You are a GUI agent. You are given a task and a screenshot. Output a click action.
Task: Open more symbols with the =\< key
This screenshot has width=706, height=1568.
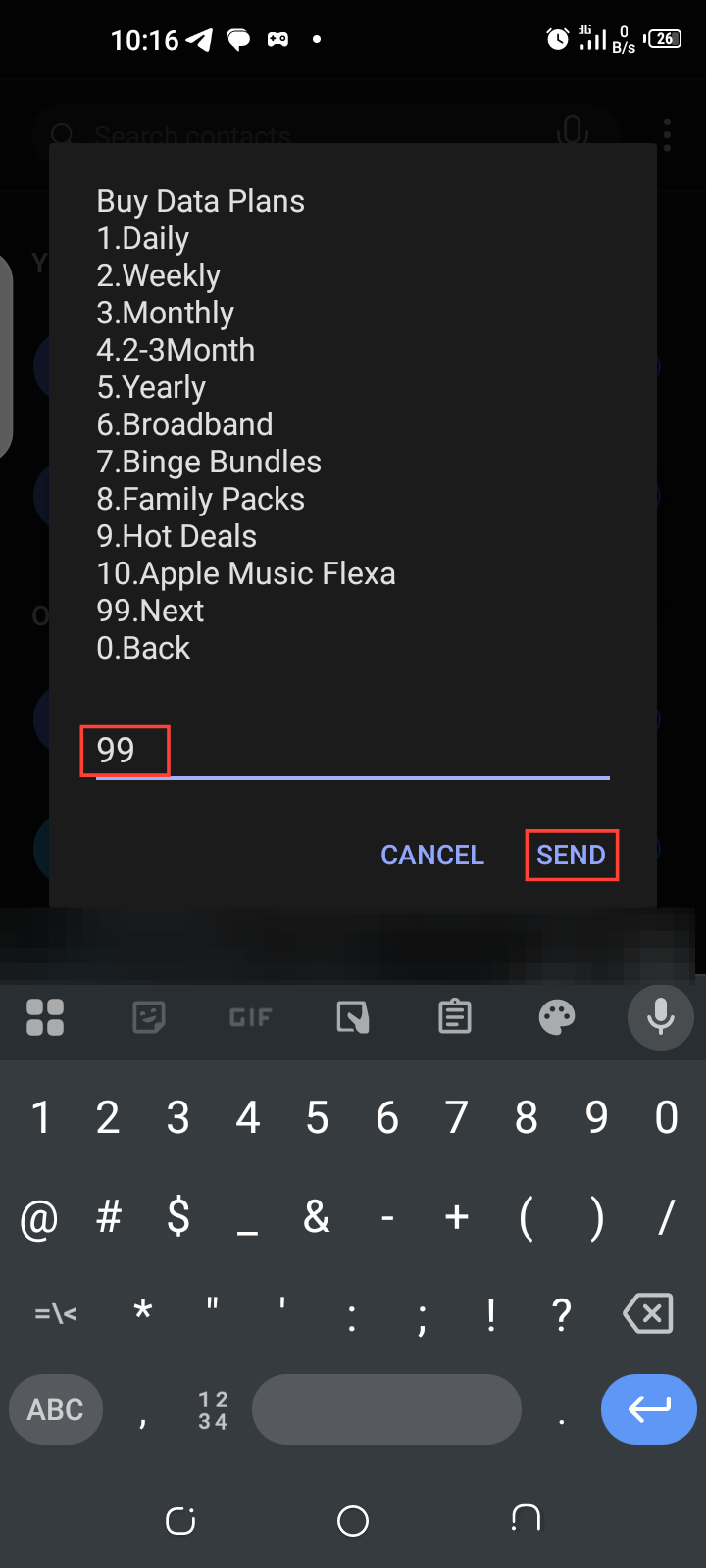[56, 1313]
